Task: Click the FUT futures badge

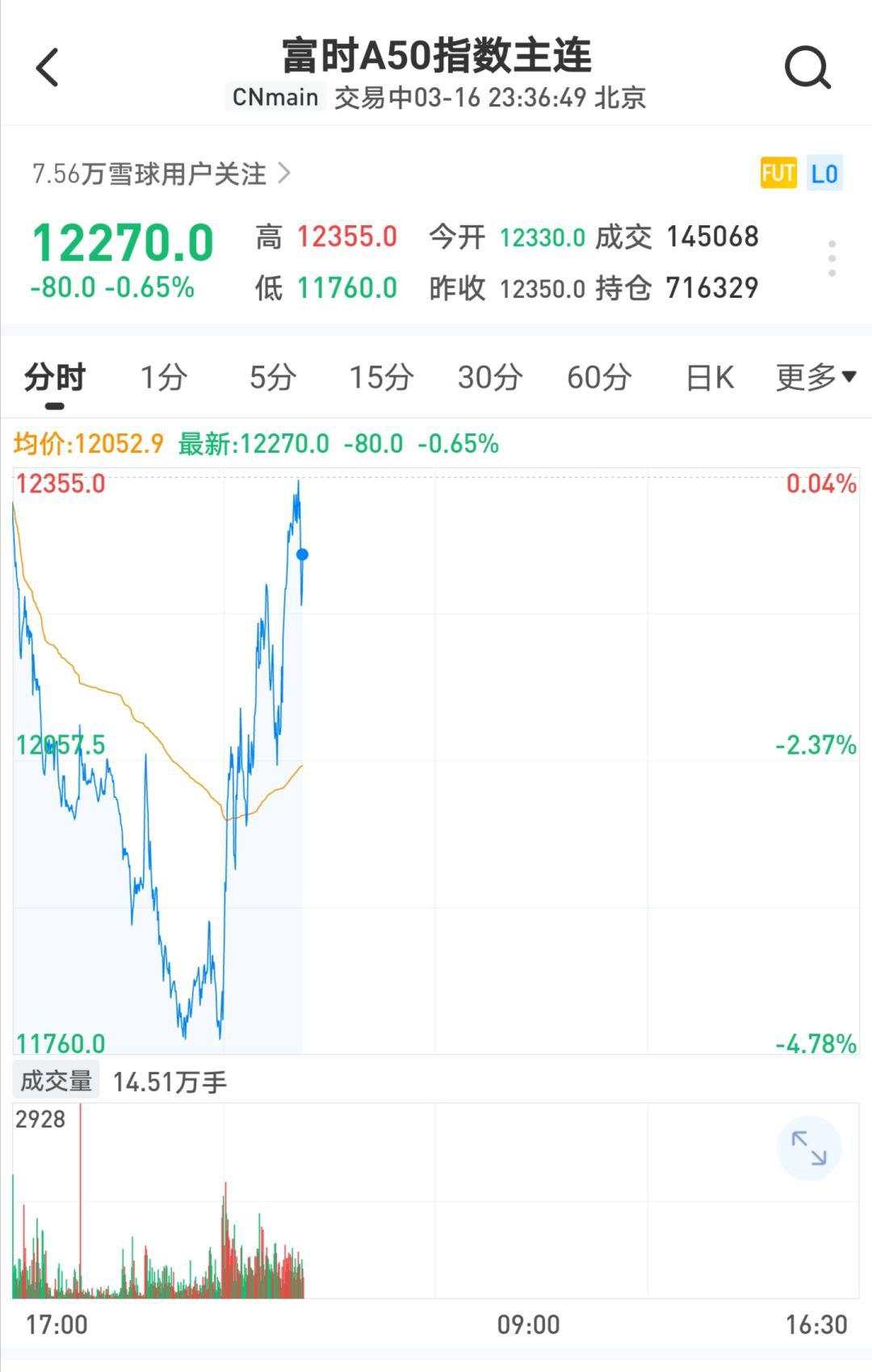Action: [x=779, y=172]
